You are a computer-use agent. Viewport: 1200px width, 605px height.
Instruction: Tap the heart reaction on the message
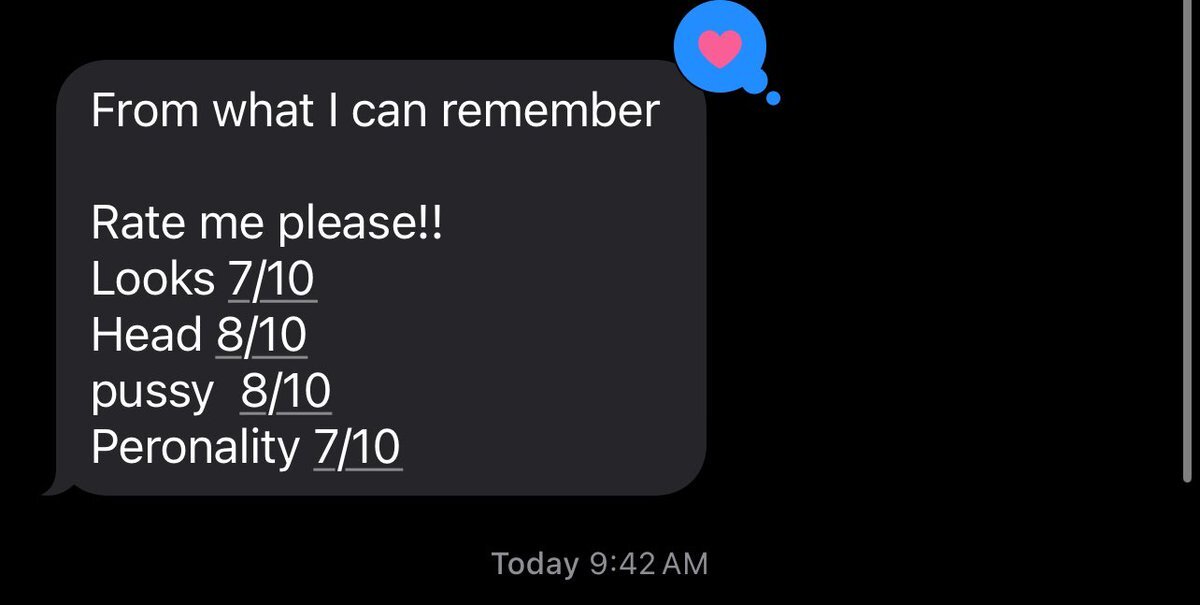[721, 47]
